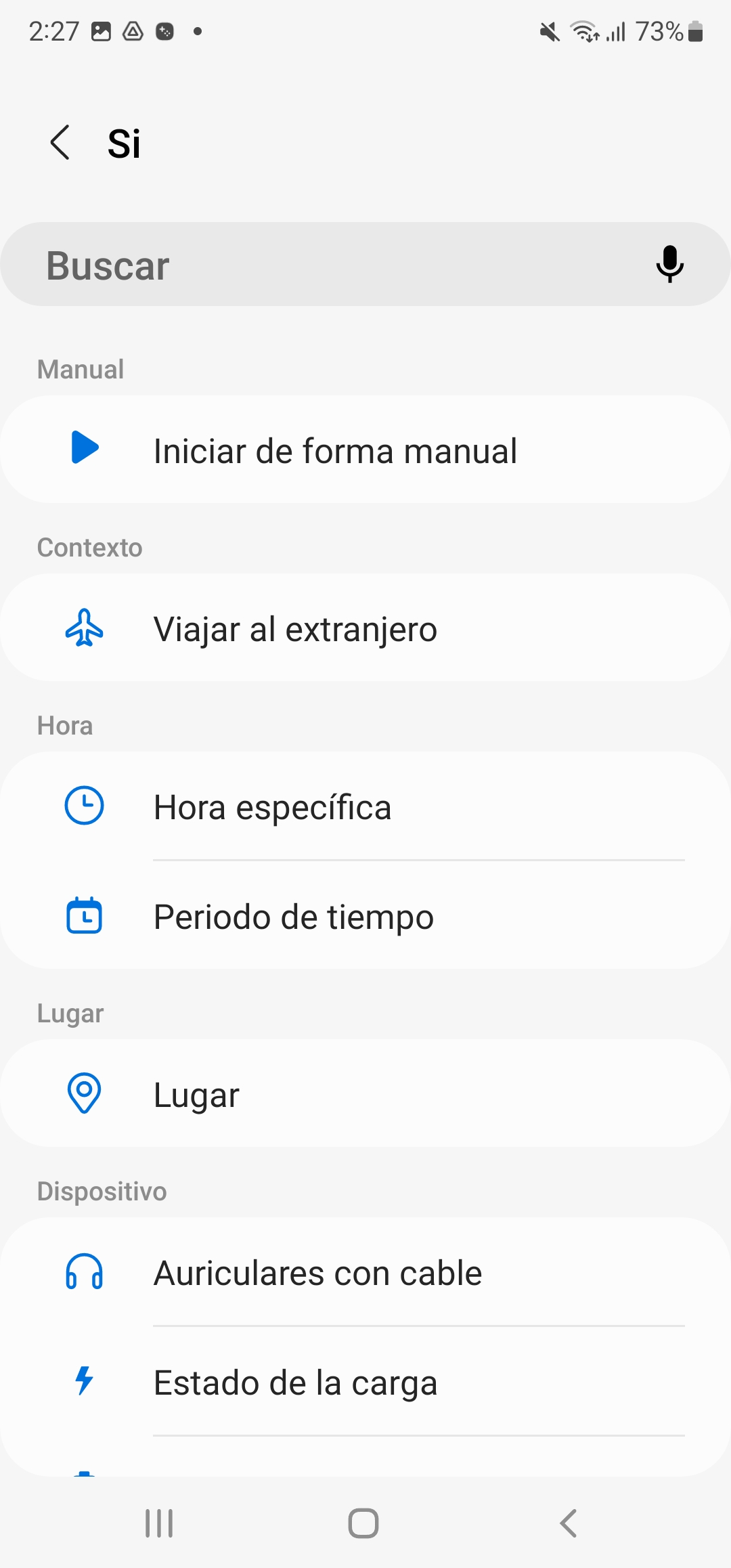
Task: Go to the home screen
Action: point(363,1523)
